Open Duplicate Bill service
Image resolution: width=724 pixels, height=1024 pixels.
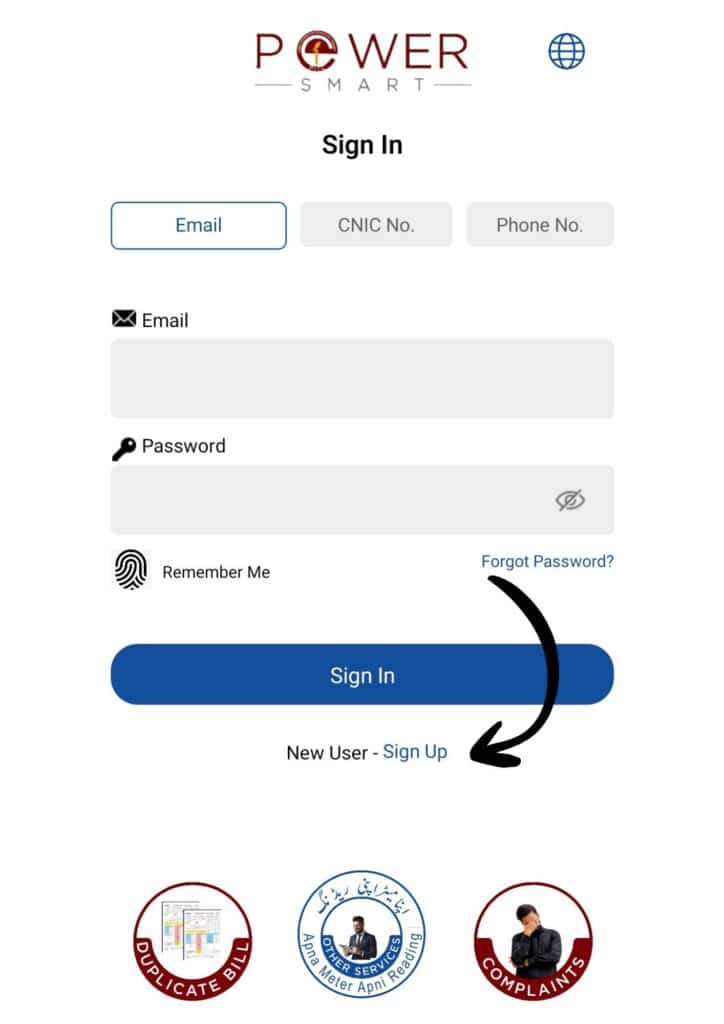[x=192, y=941]
